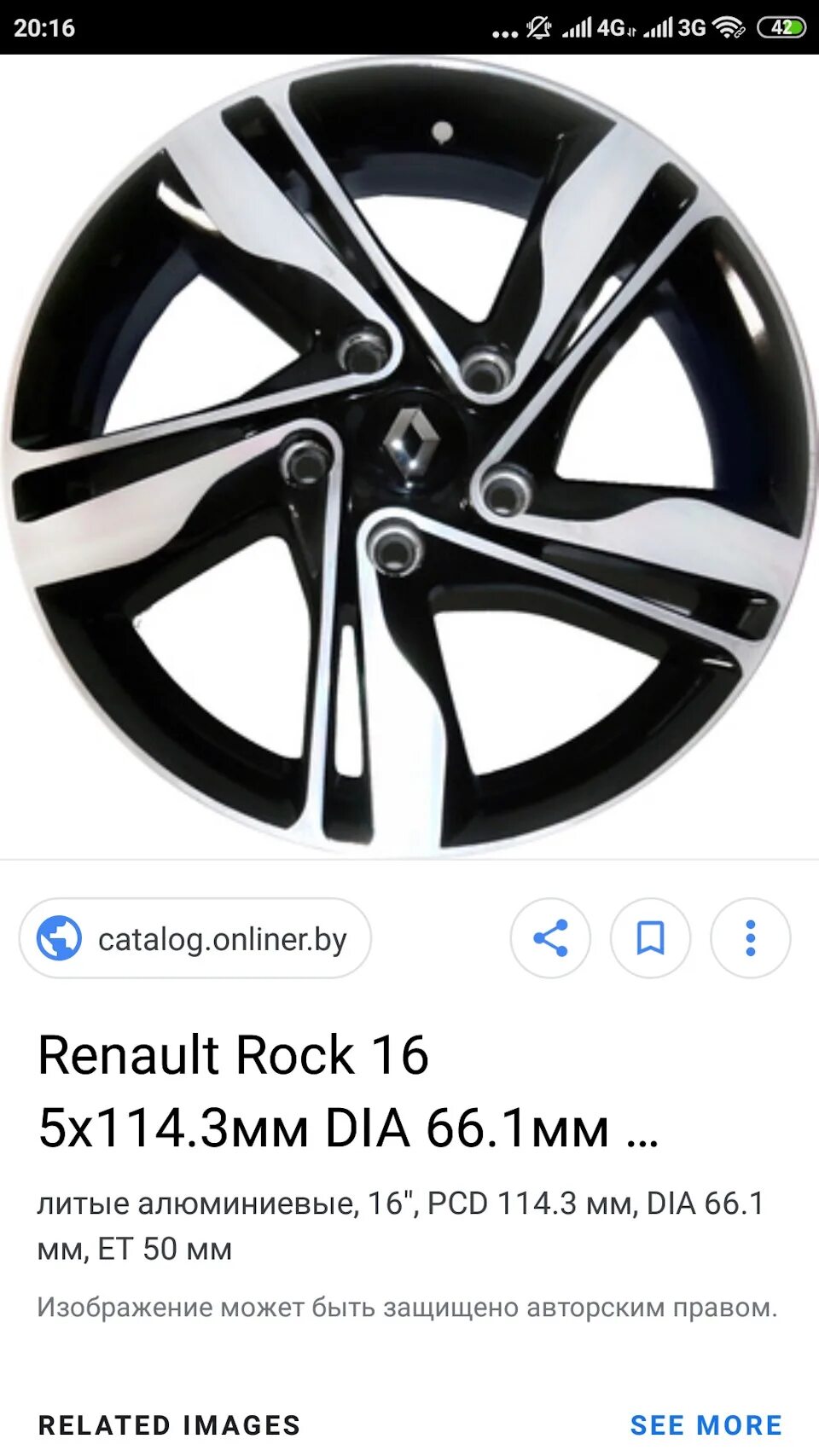Bookmark this image to collections
Screen dimensions: 819x1456
650,938
